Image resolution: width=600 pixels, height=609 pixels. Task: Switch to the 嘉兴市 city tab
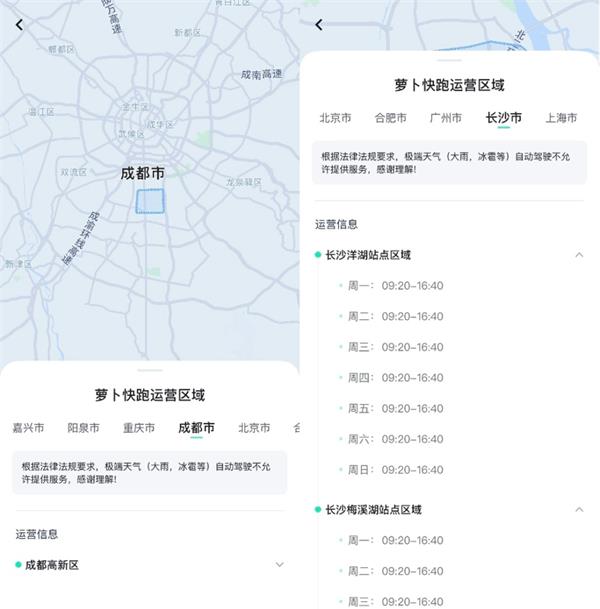pos(28,428)
